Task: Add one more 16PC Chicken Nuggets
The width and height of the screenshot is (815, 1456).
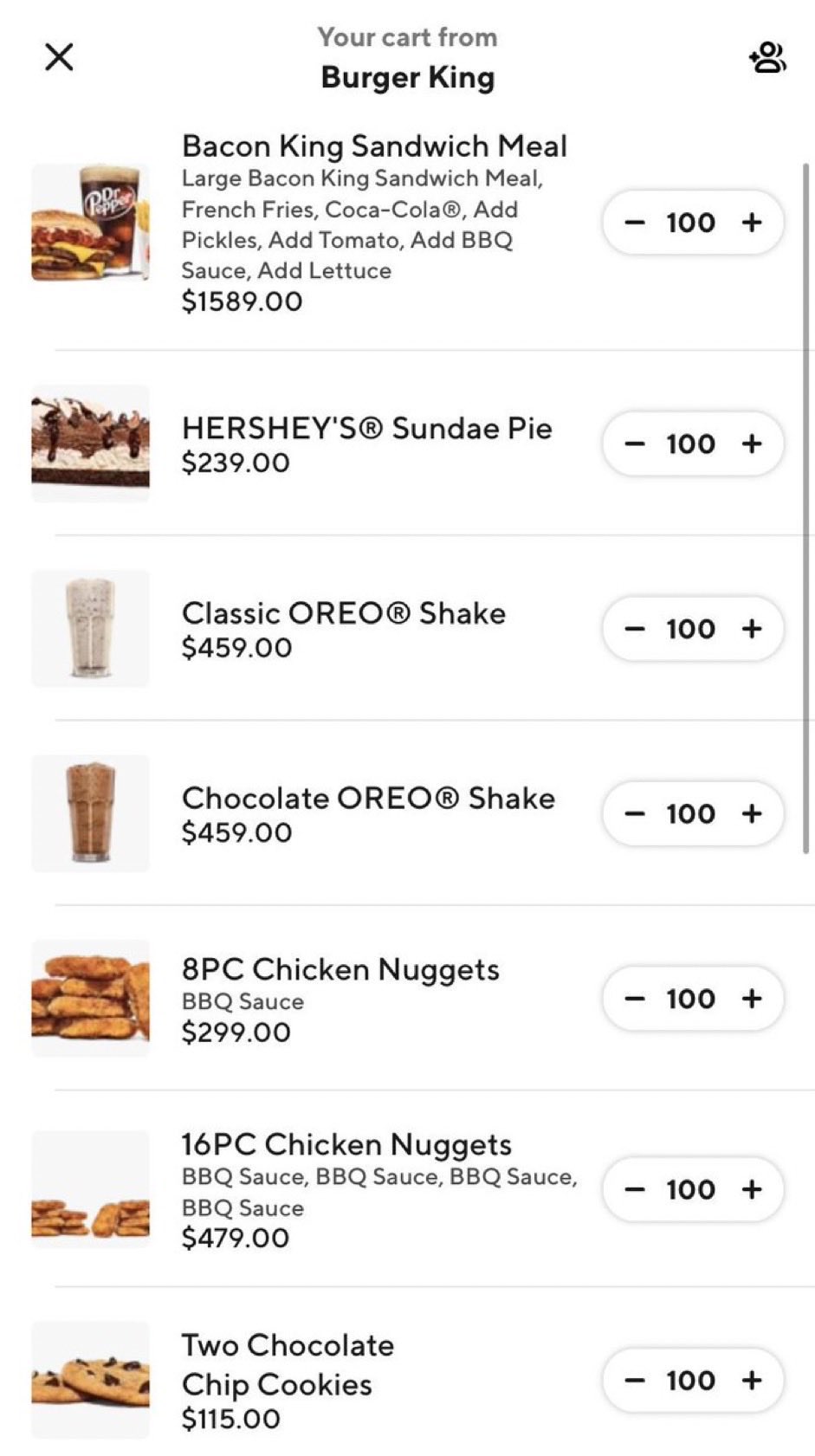Action: pyautogui.click(x=752, y=1189)
